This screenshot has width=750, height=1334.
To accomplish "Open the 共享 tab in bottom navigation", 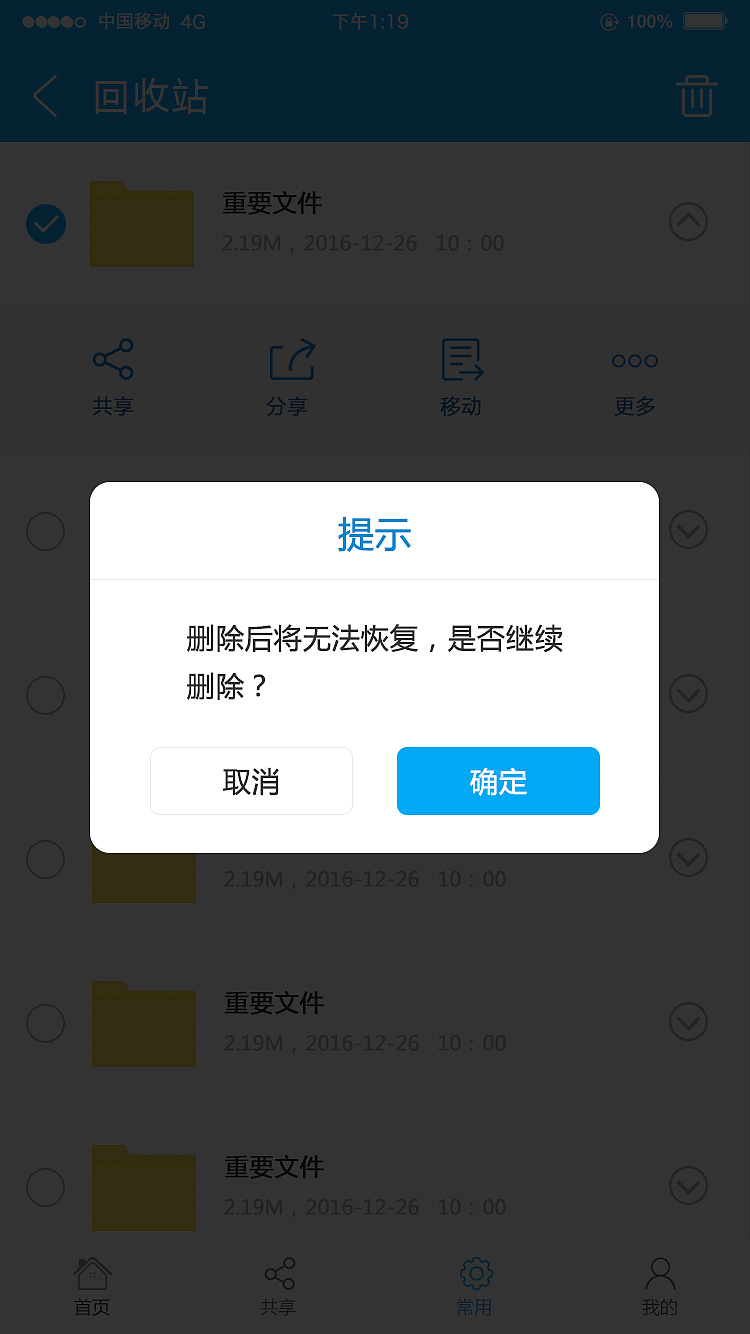I will (x=278, y=1285).
